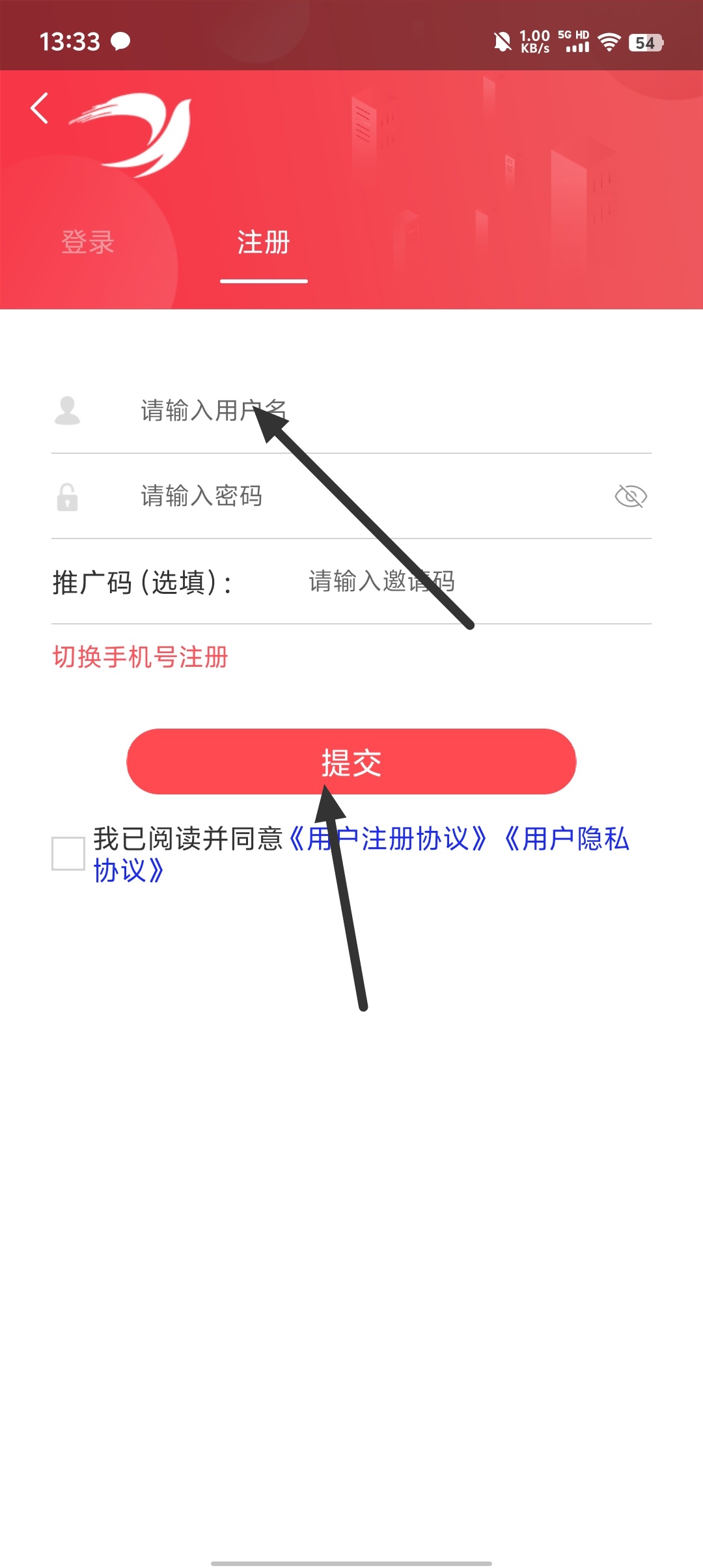
Task: Open the 《用户注册协议》 link
Action: pos(388,839)
